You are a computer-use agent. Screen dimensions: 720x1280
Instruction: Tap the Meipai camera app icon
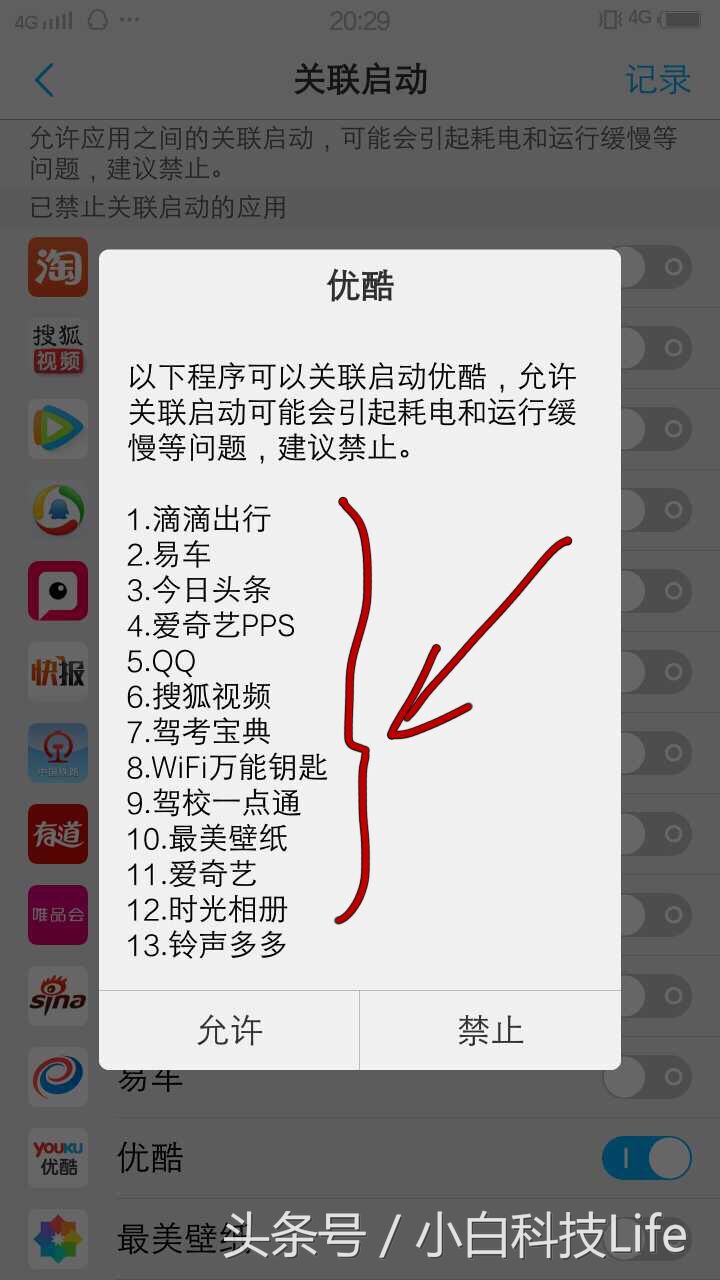tap(58, 590)
